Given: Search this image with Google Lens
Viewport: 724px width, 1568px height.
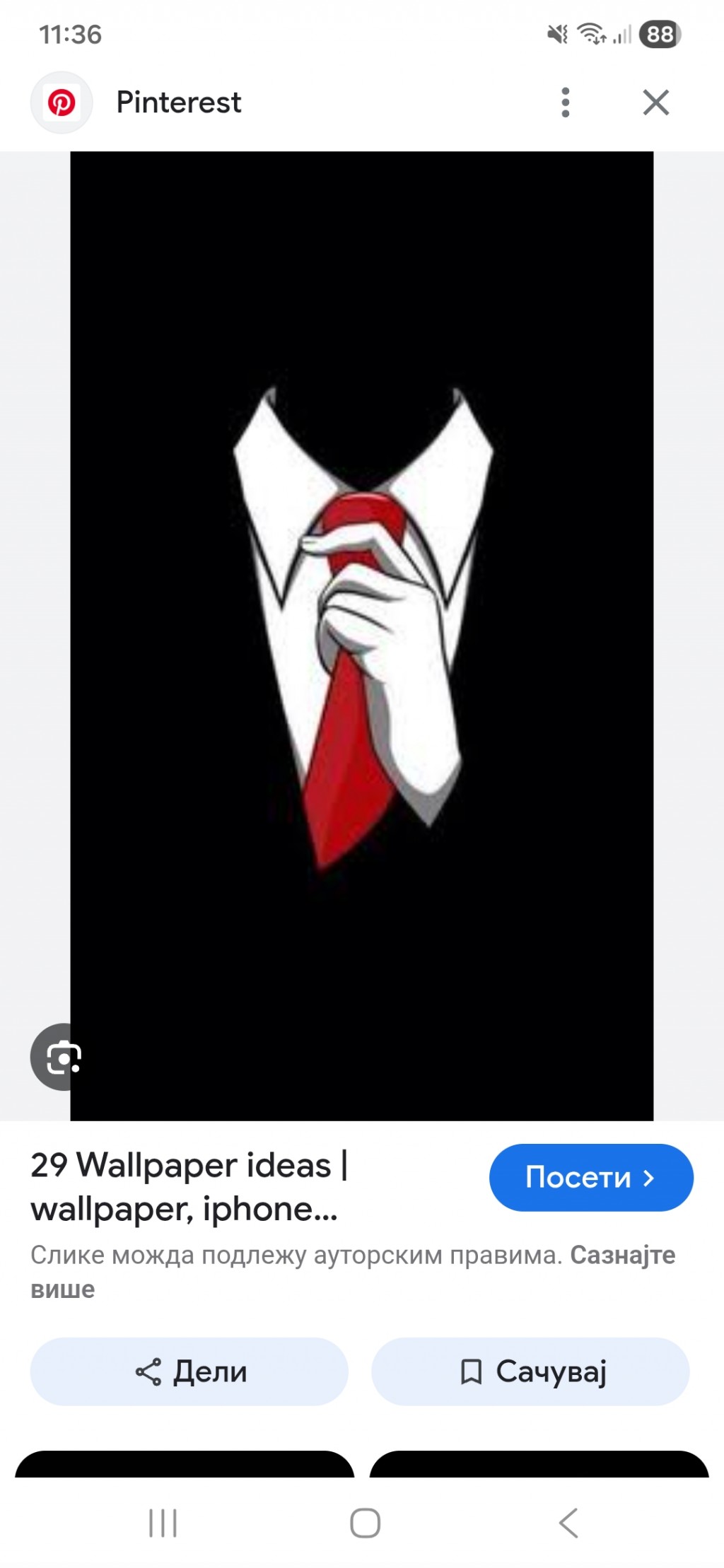Looking at the screenshot, I should pos(61,1056).
